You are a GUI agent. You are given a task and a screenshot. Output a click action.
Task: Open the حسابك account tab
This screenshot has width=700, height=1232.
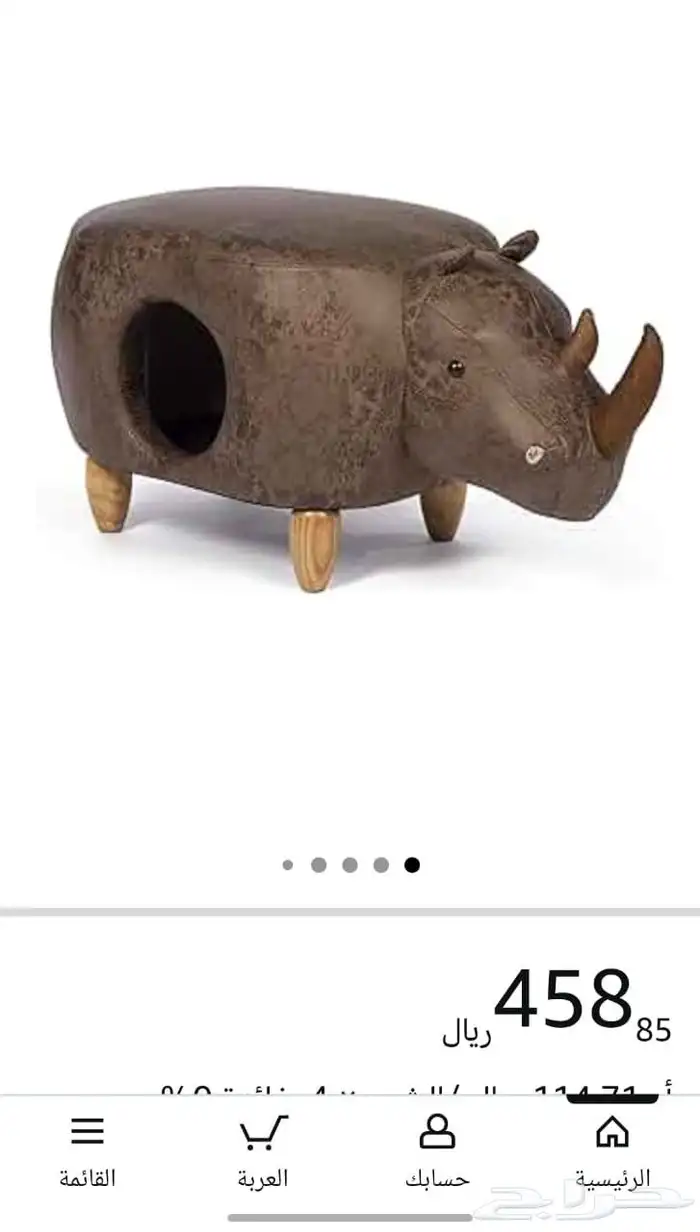pyautogui.click(x=437, y=1150)
